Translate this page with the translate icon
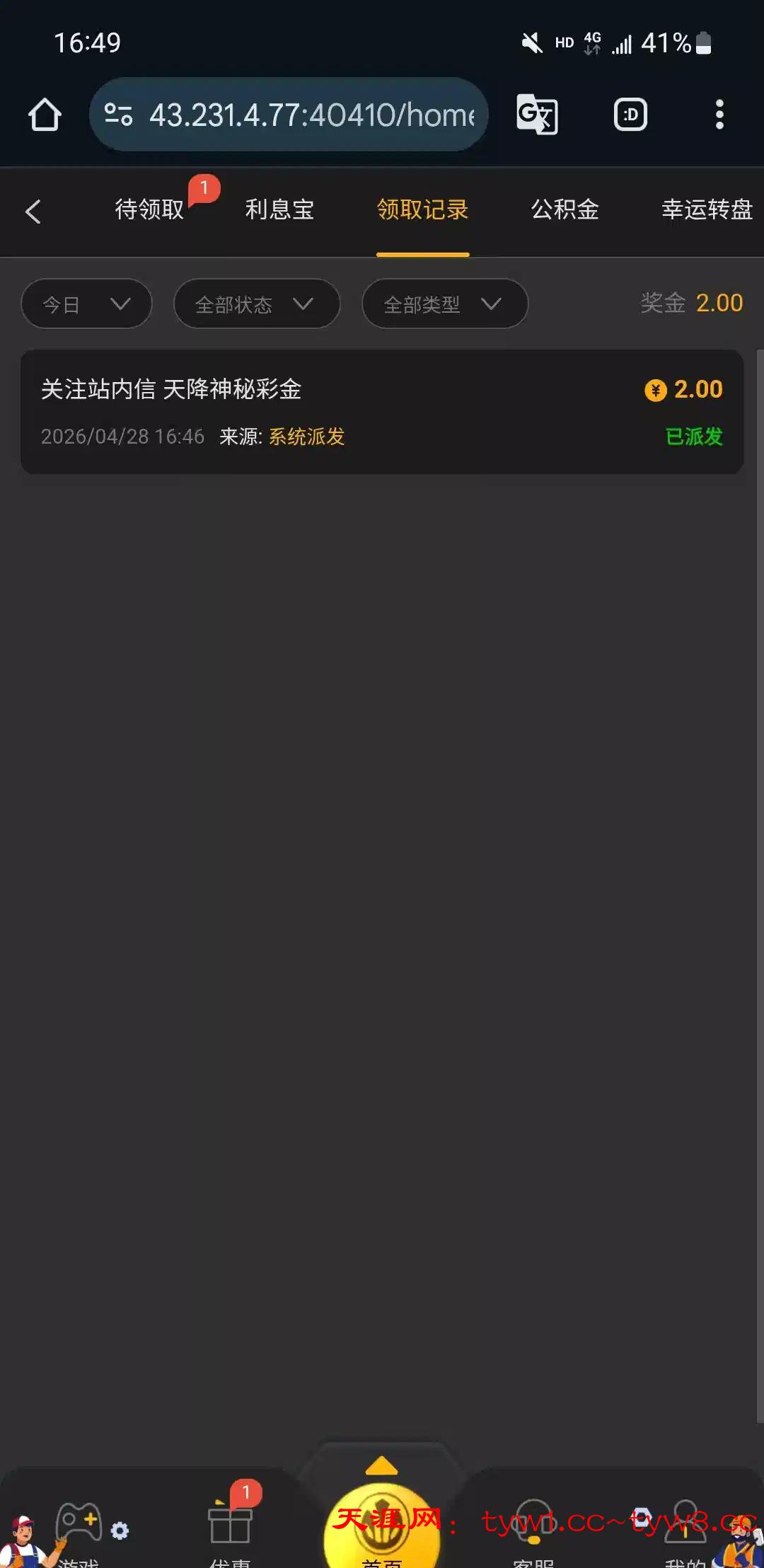This screenshot has width=764, height=1568. point(537,115)
